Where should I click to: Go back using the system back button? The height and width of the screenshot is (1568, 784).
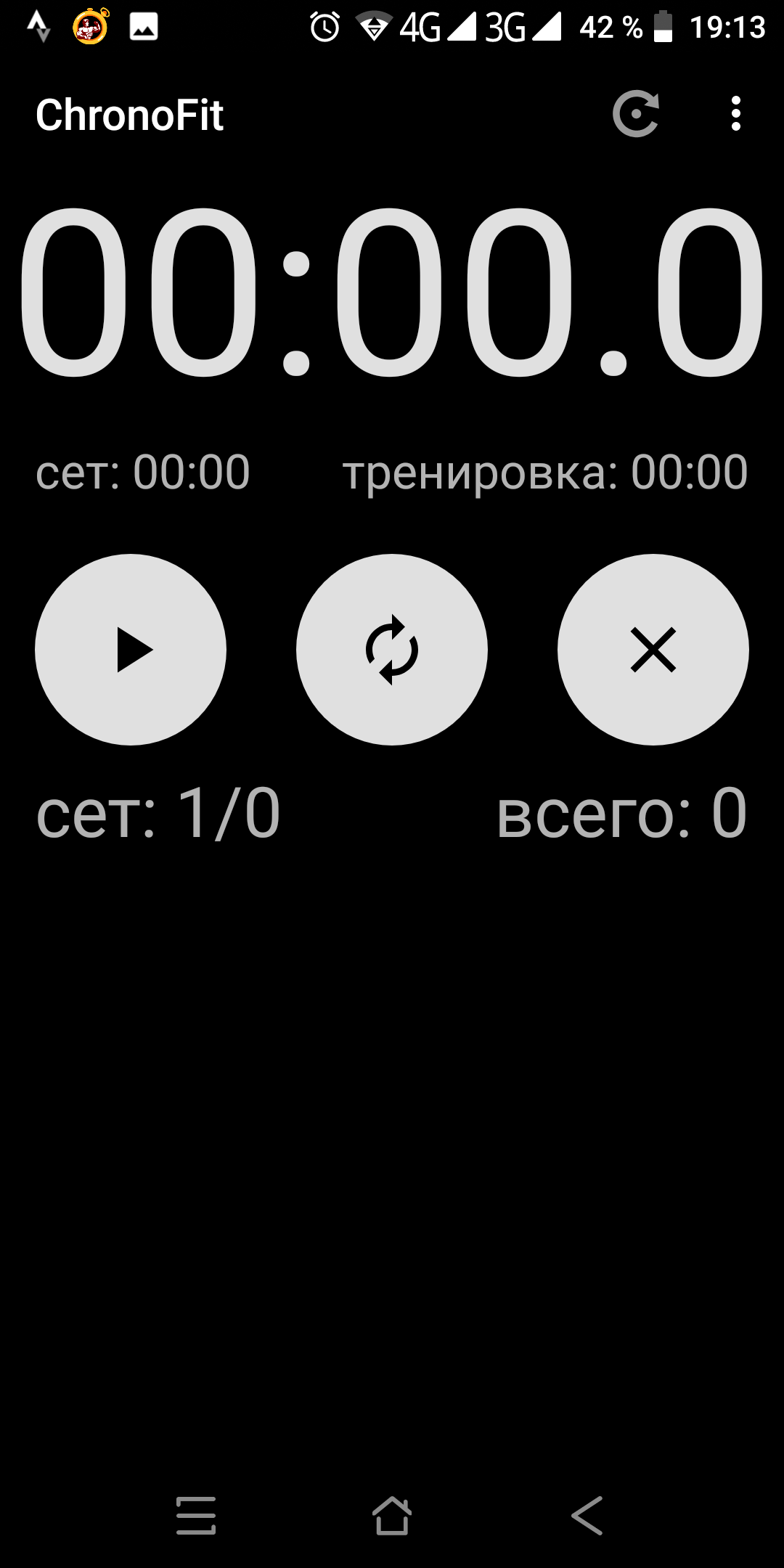pyautogui.click(x=587, y=1516)
